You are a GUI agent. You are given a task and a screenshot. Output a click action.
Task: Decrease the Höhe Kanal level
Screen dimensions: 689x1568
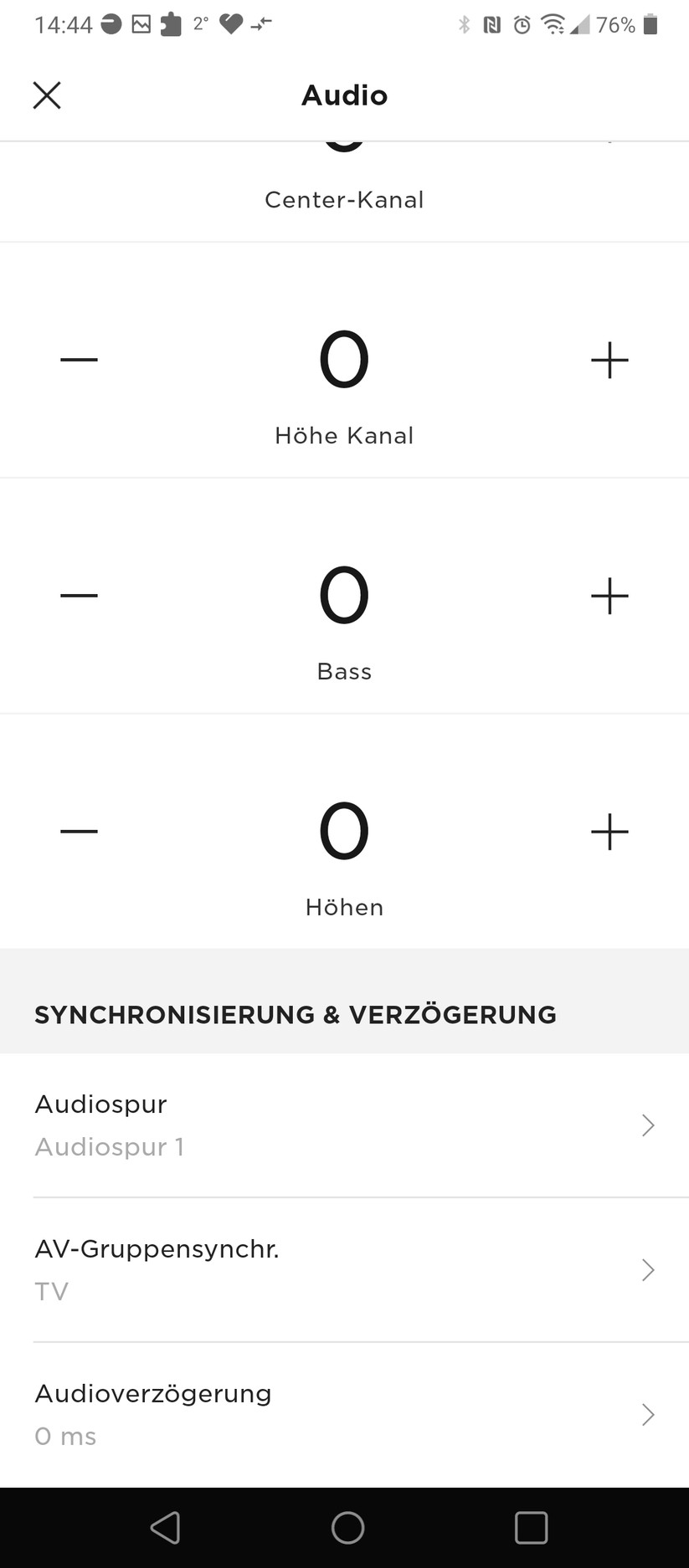78,359
